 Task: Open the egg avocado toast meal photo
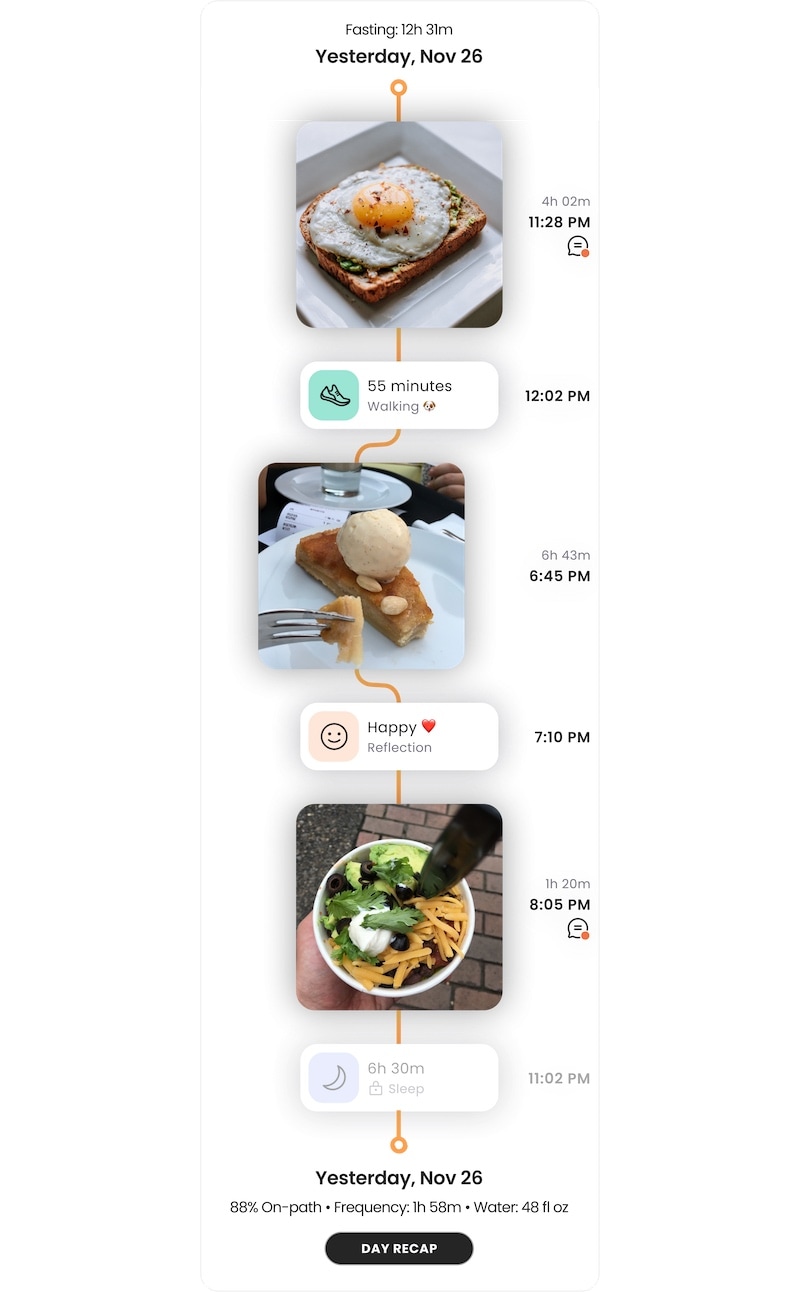[399, 225]
